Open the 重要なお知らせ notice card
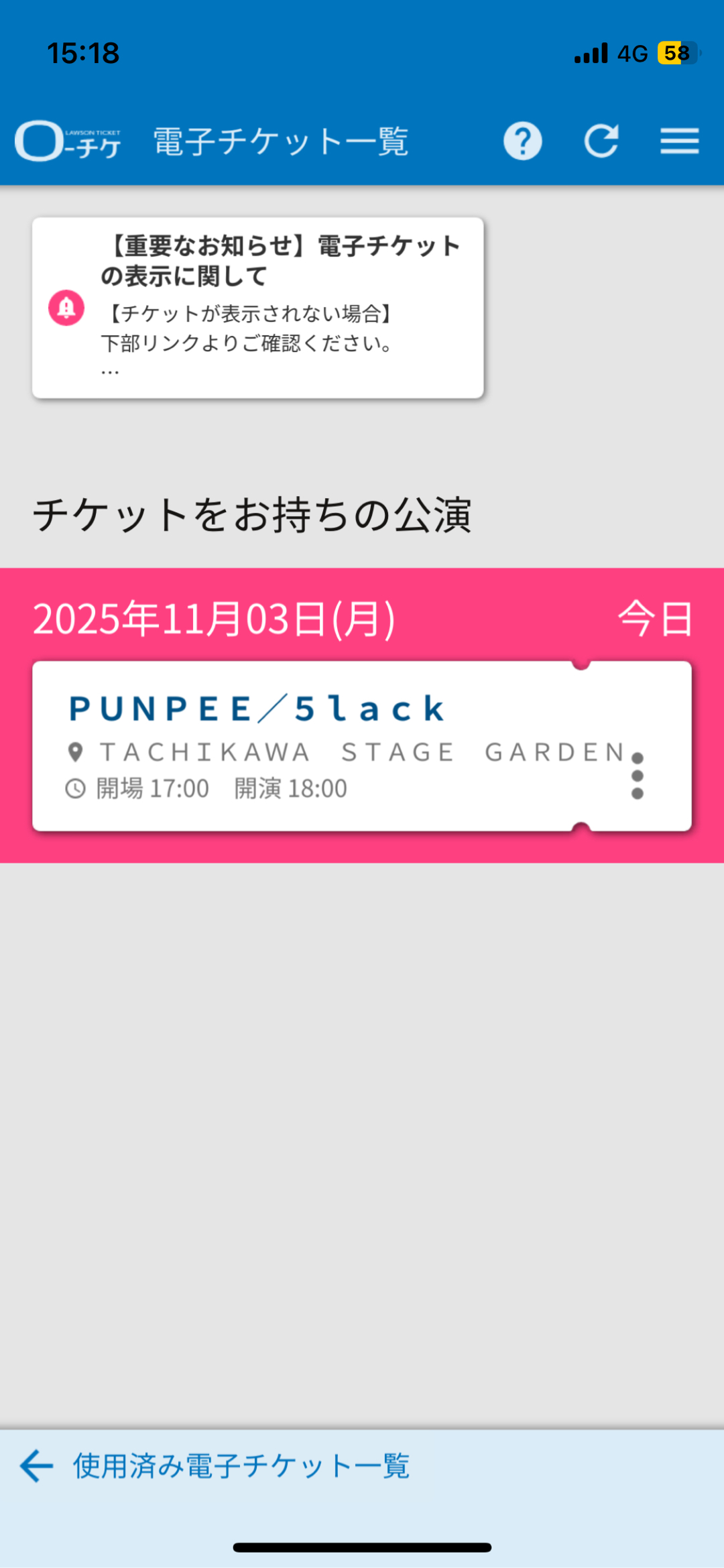The image size is (724, 1568). (258, 308)
